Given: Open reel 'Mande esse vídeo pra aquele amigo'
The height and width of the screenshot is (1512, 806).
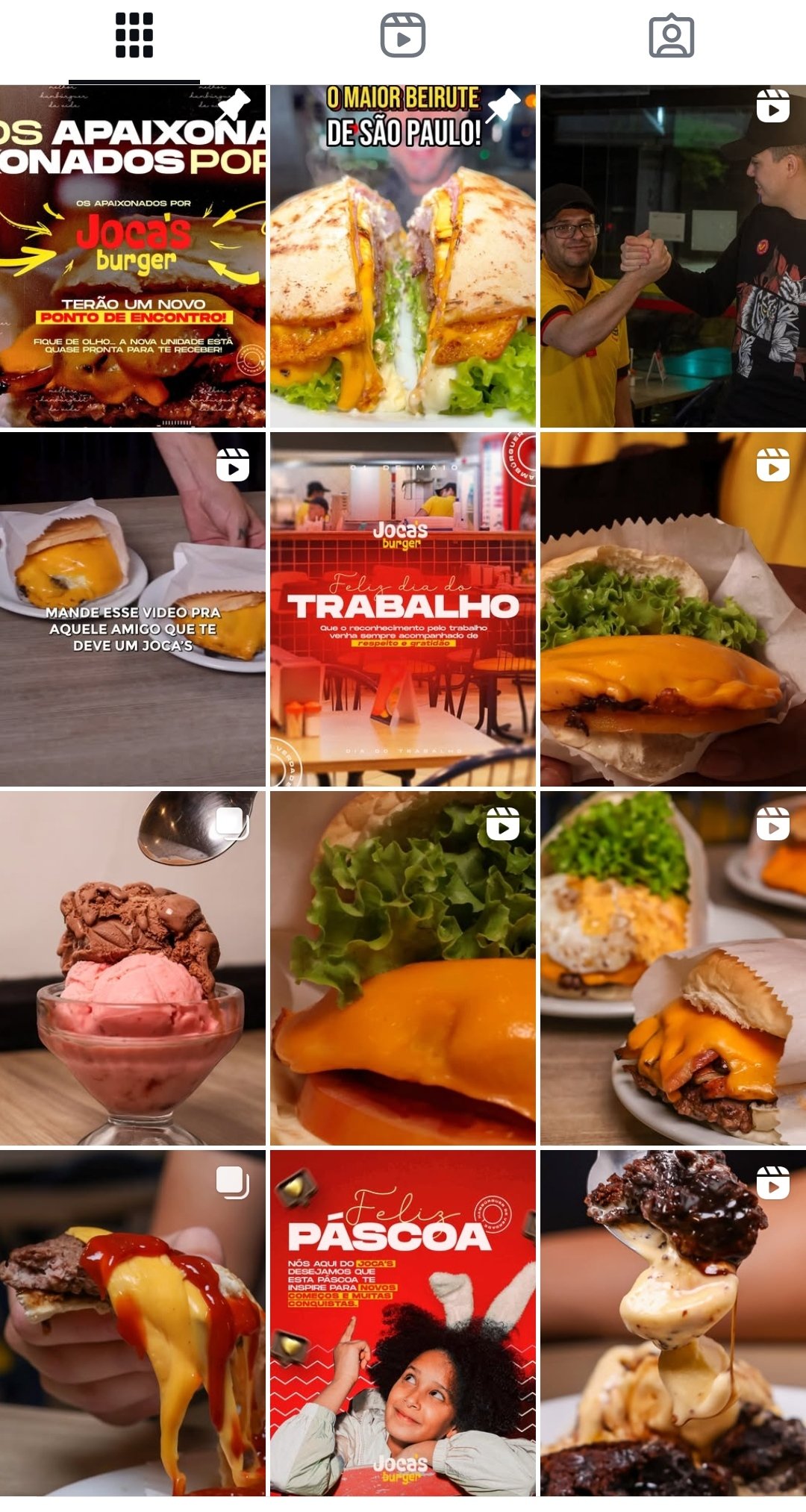Looking at the screenshot, I should pyautogui.click(x=133, y=609).
